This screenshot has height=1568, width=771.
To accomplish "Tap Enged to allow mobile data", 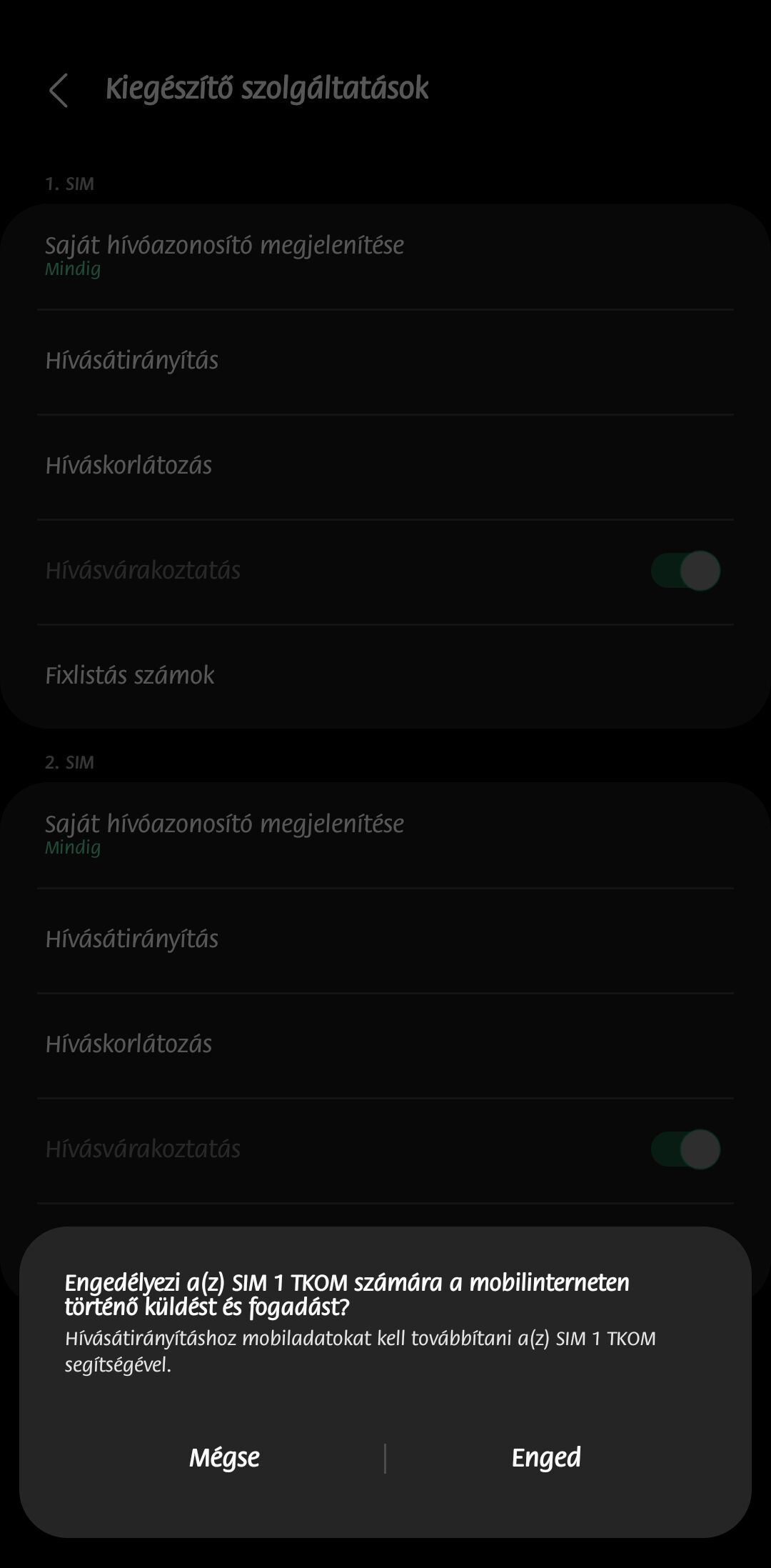I will click(546, 1458).
